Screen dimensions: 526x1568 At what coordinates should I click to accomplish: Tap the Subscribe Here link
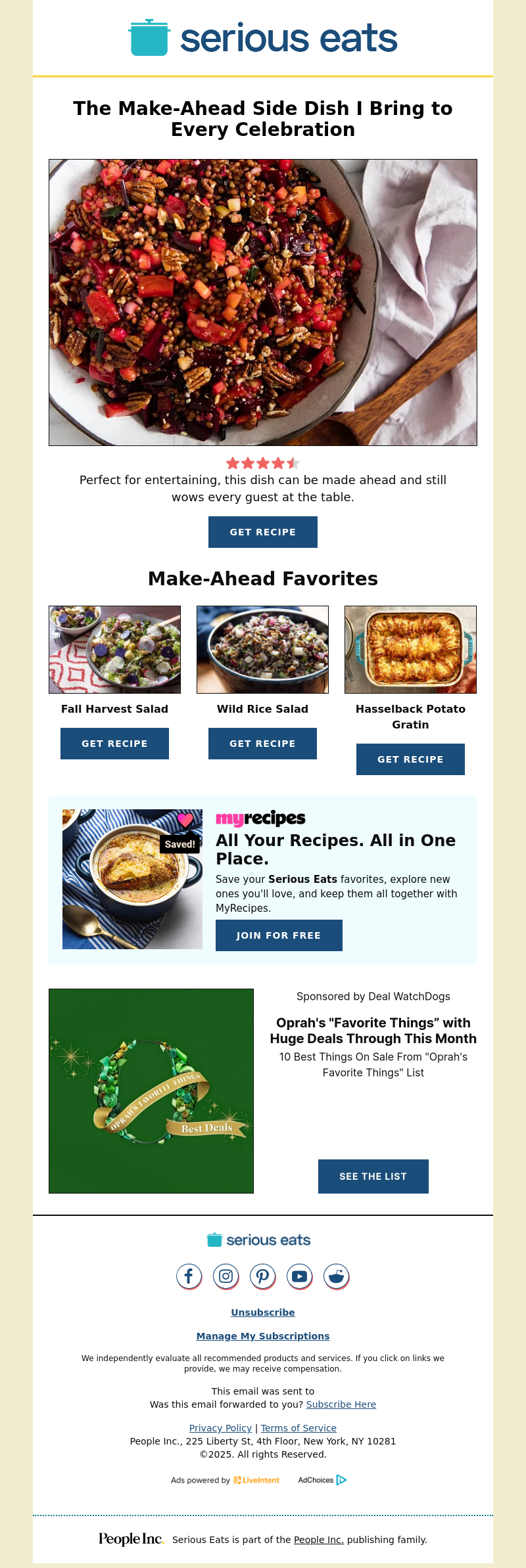(341, 1404)
